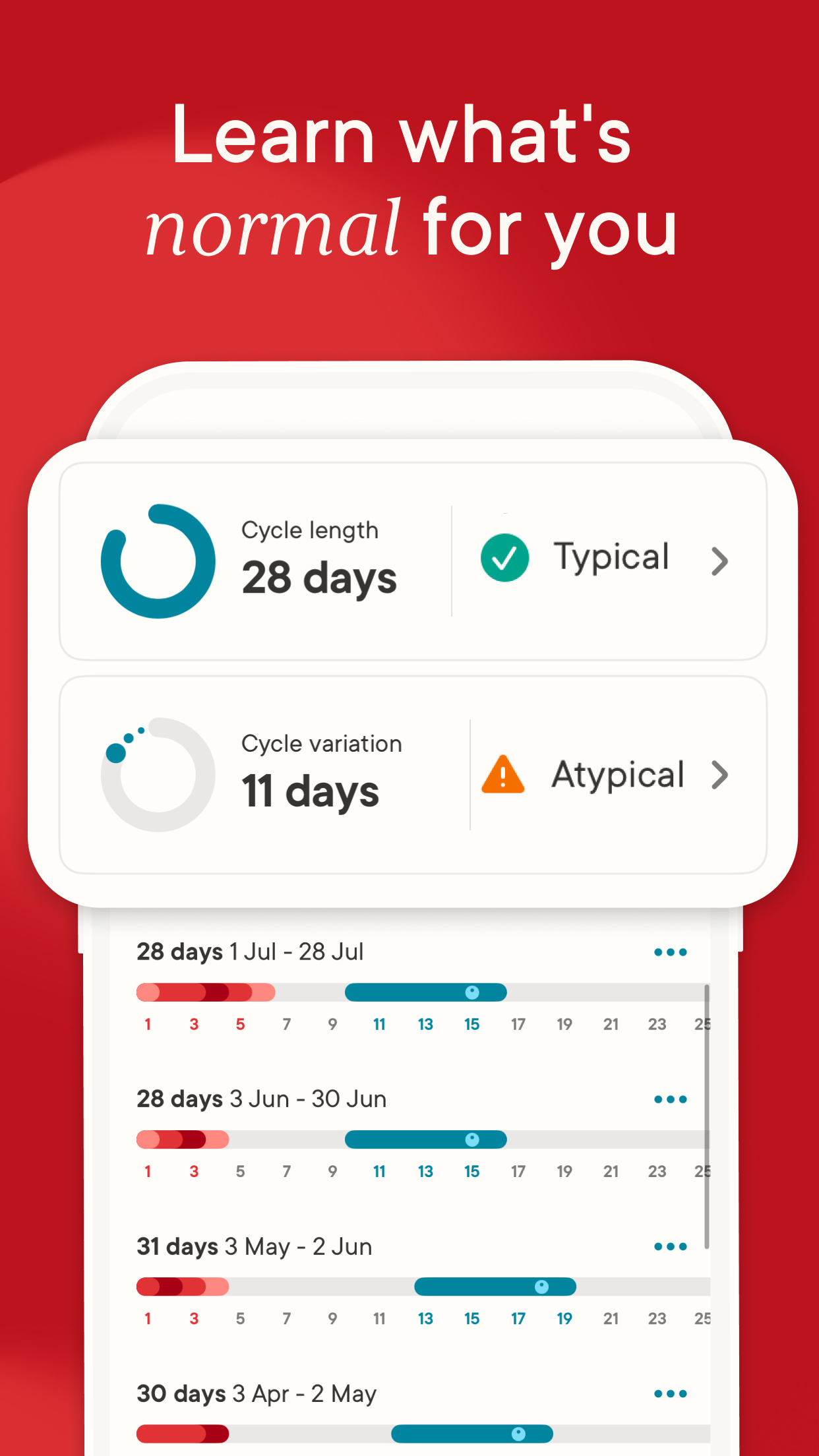Select day 11 on the July cycle timeline
The image size is (819, 1456).
[x=379, y=1024]
